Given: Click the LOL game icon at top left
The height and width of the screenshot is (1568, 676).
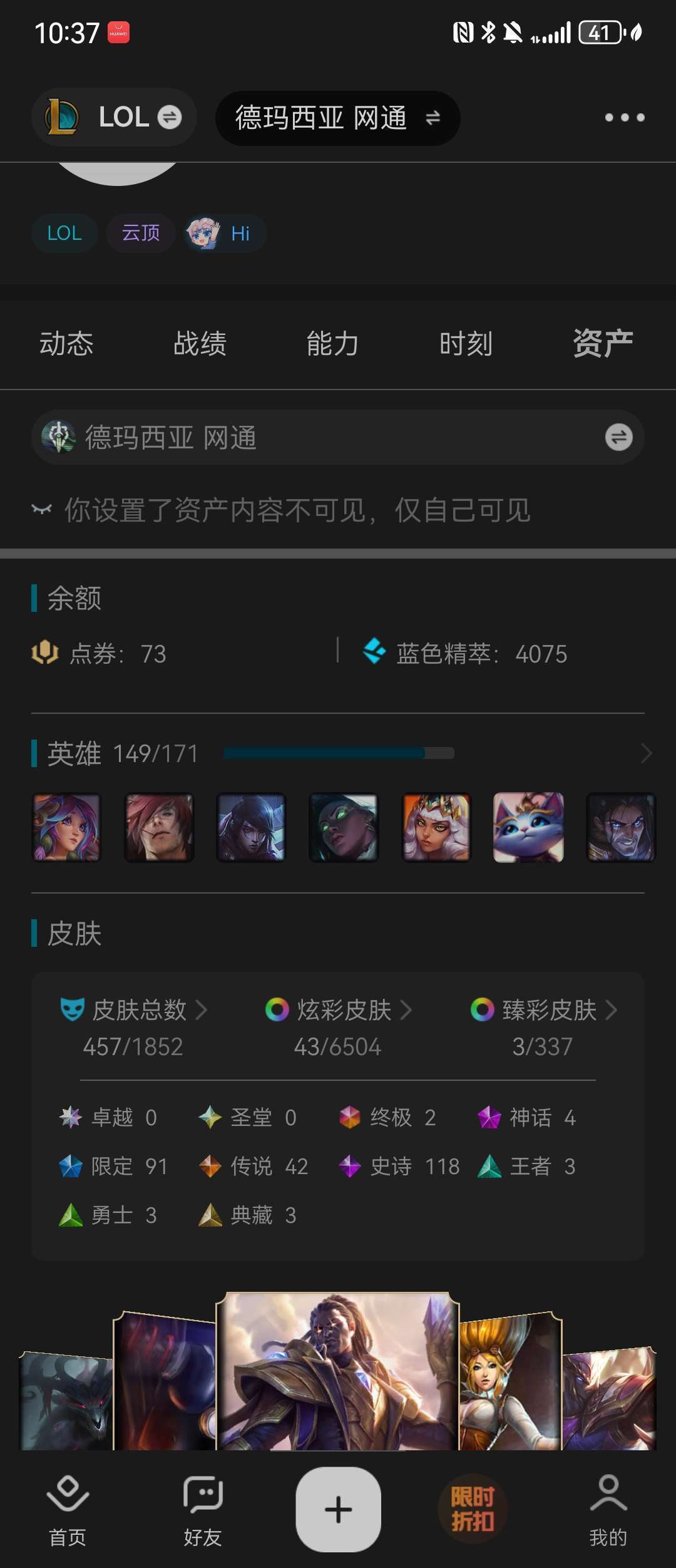Looking at the screenshot, I should [x=63, y=117].
